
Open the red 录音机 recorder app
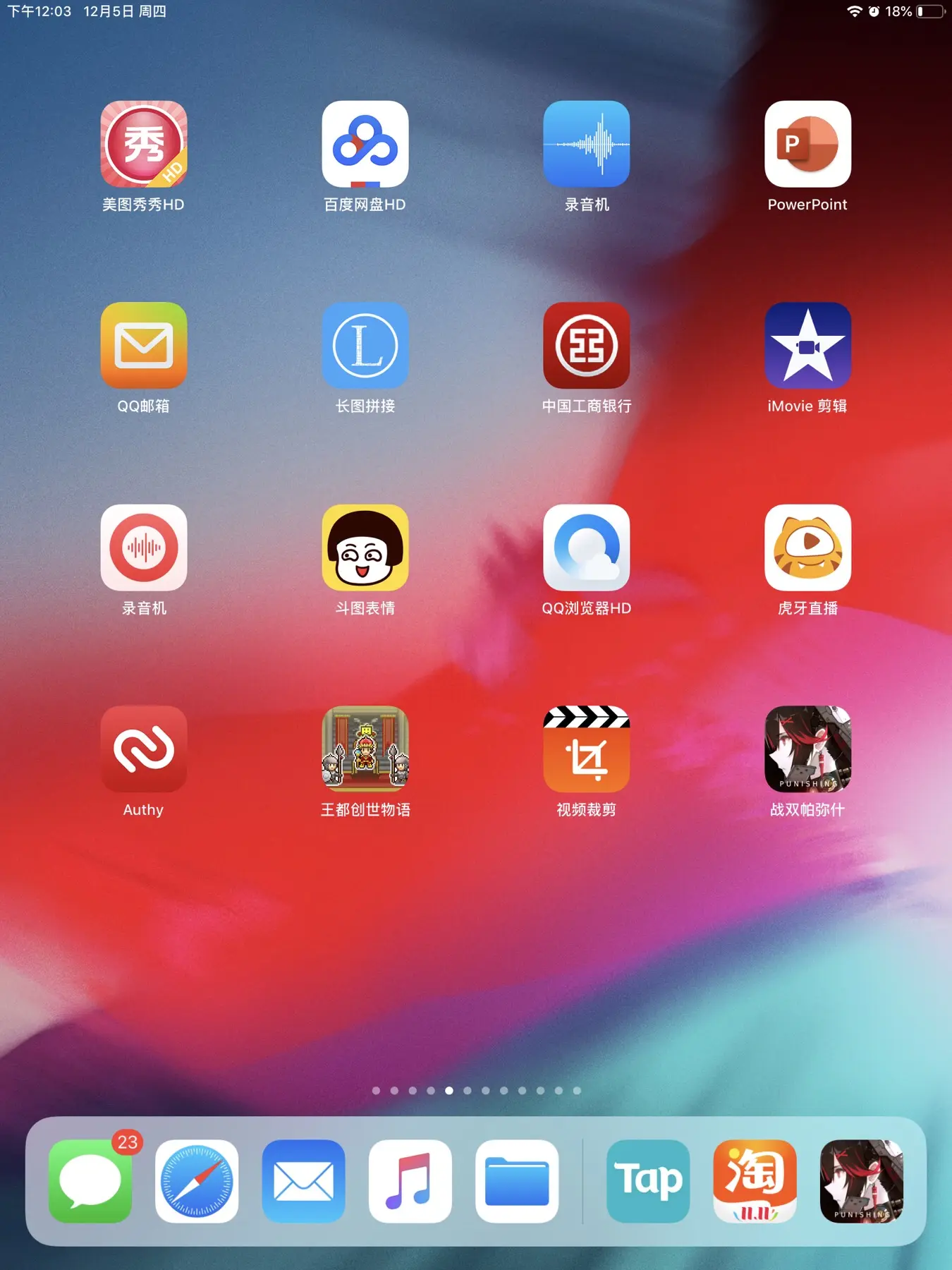point(144,548)
